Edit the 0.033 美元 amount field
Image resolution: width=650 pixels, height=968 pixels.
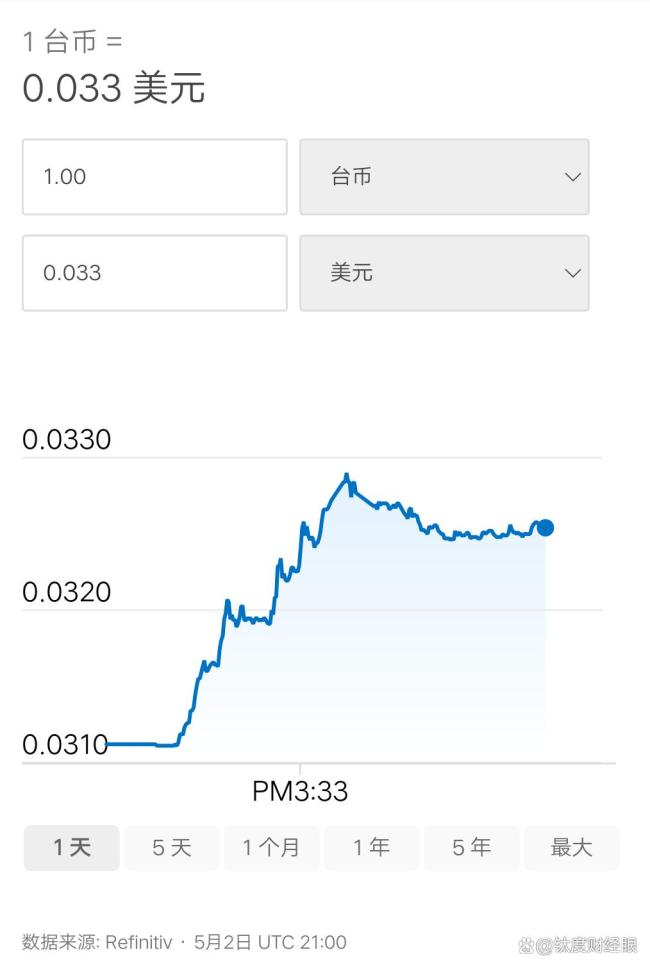point(154,273)
